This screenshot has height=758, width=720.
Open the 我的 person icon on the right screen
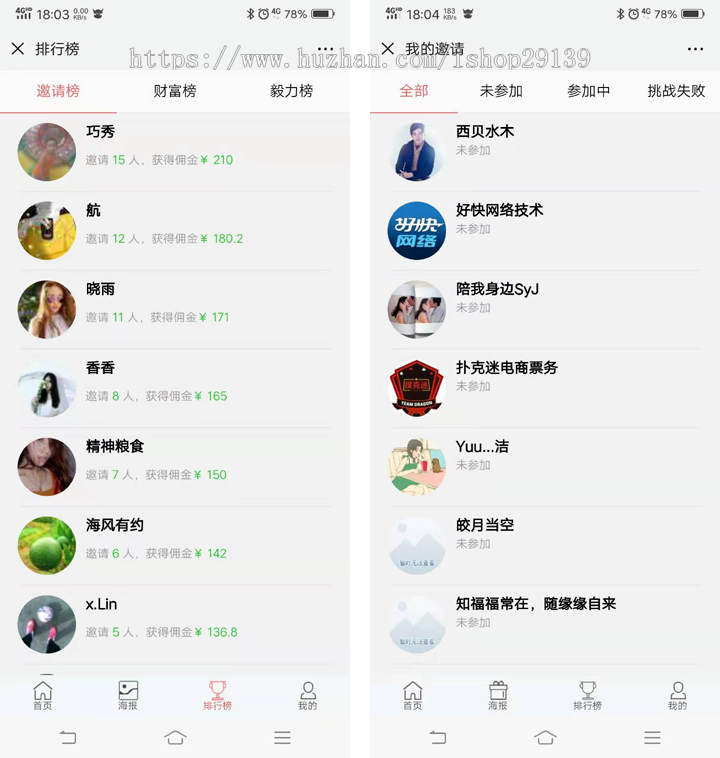(x=678, y=694)
